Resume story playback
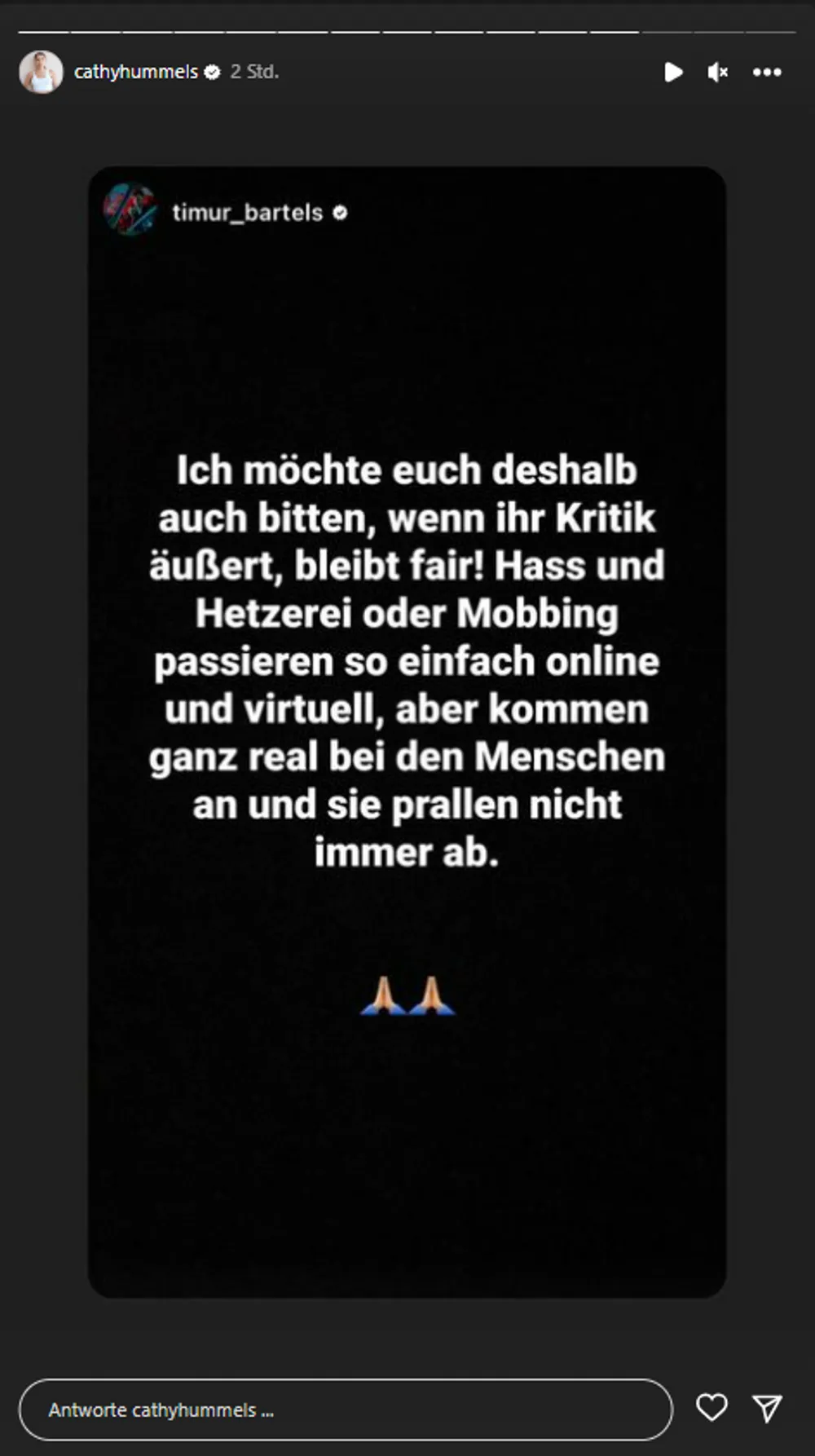The width and height of the screenshot is (815, 1456). [673, 73]
